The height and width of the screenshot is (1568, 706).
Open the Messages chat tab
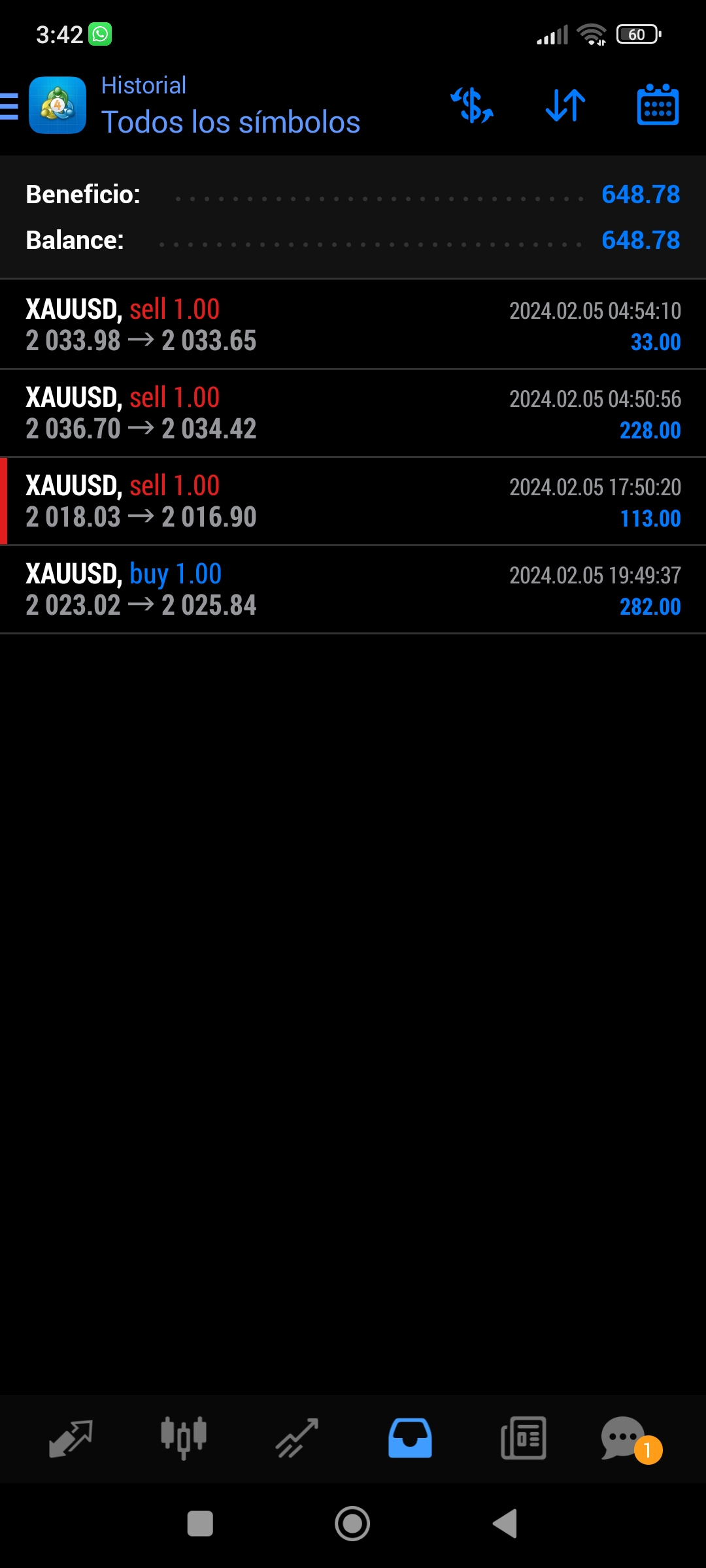[x=624, y=1438]
